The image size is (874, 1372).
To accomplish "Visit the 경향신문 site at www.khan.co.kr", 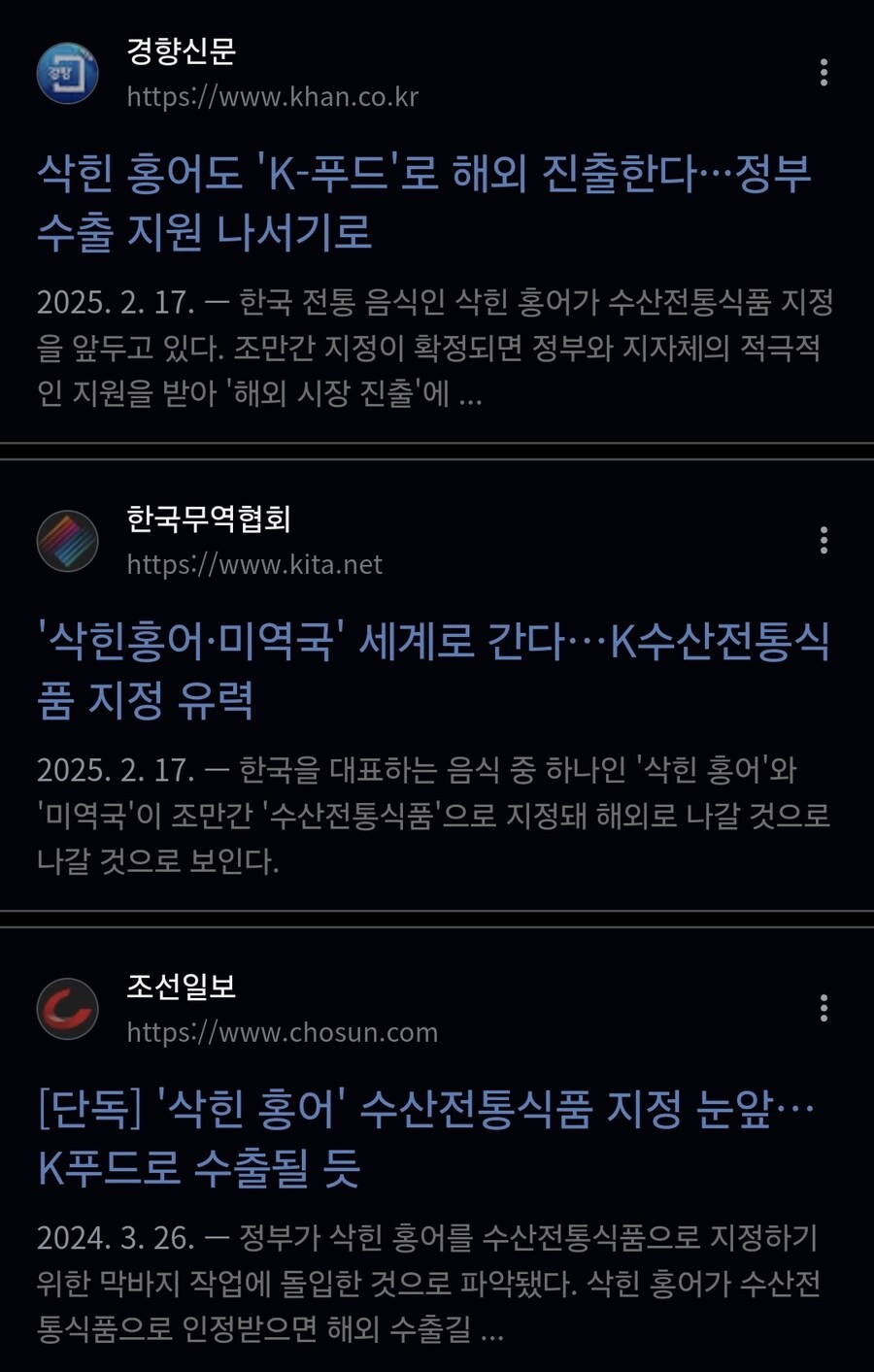I will pos(272,96).
